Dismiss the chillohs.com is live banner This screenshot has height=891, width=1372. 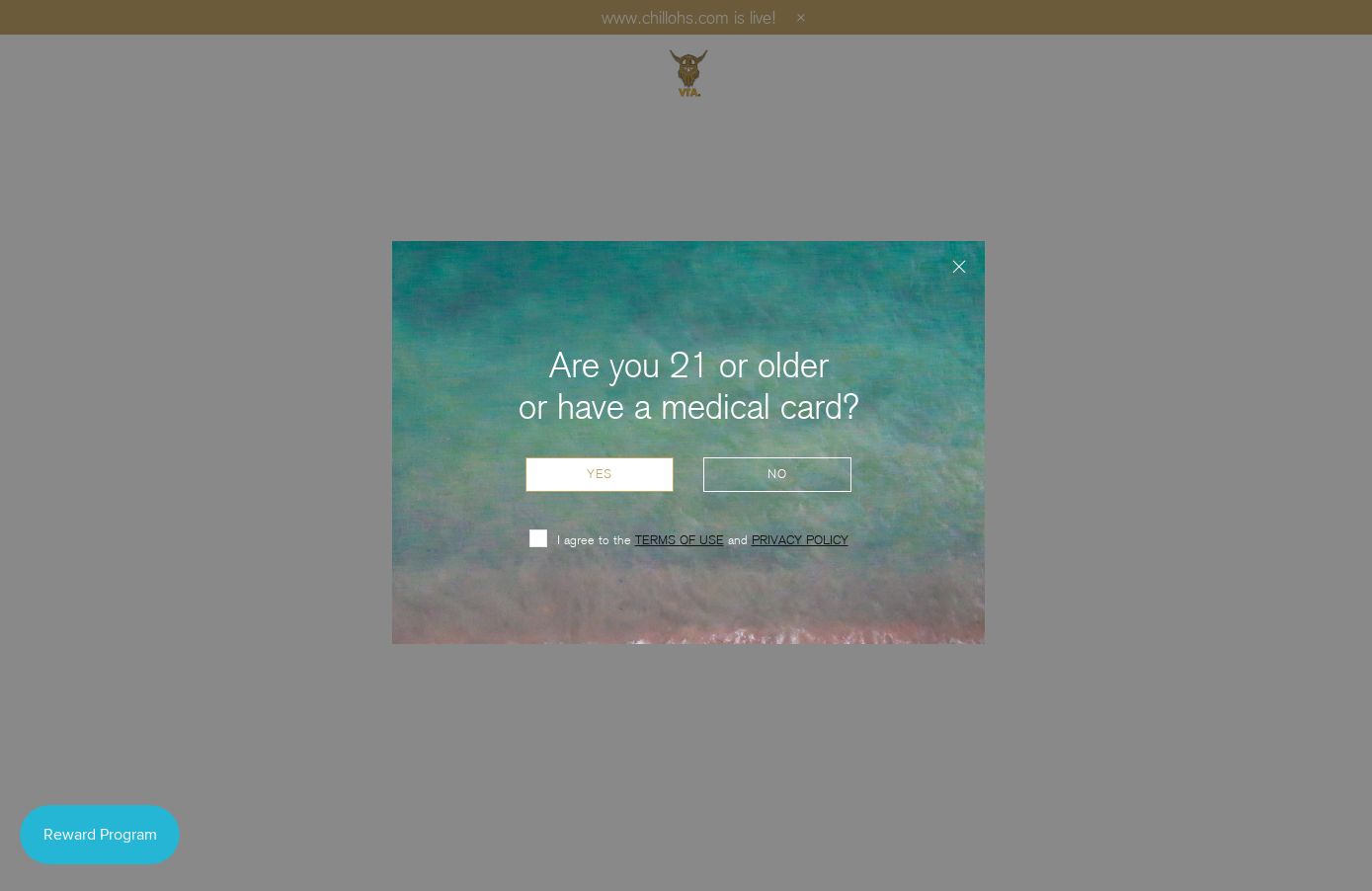800,18
